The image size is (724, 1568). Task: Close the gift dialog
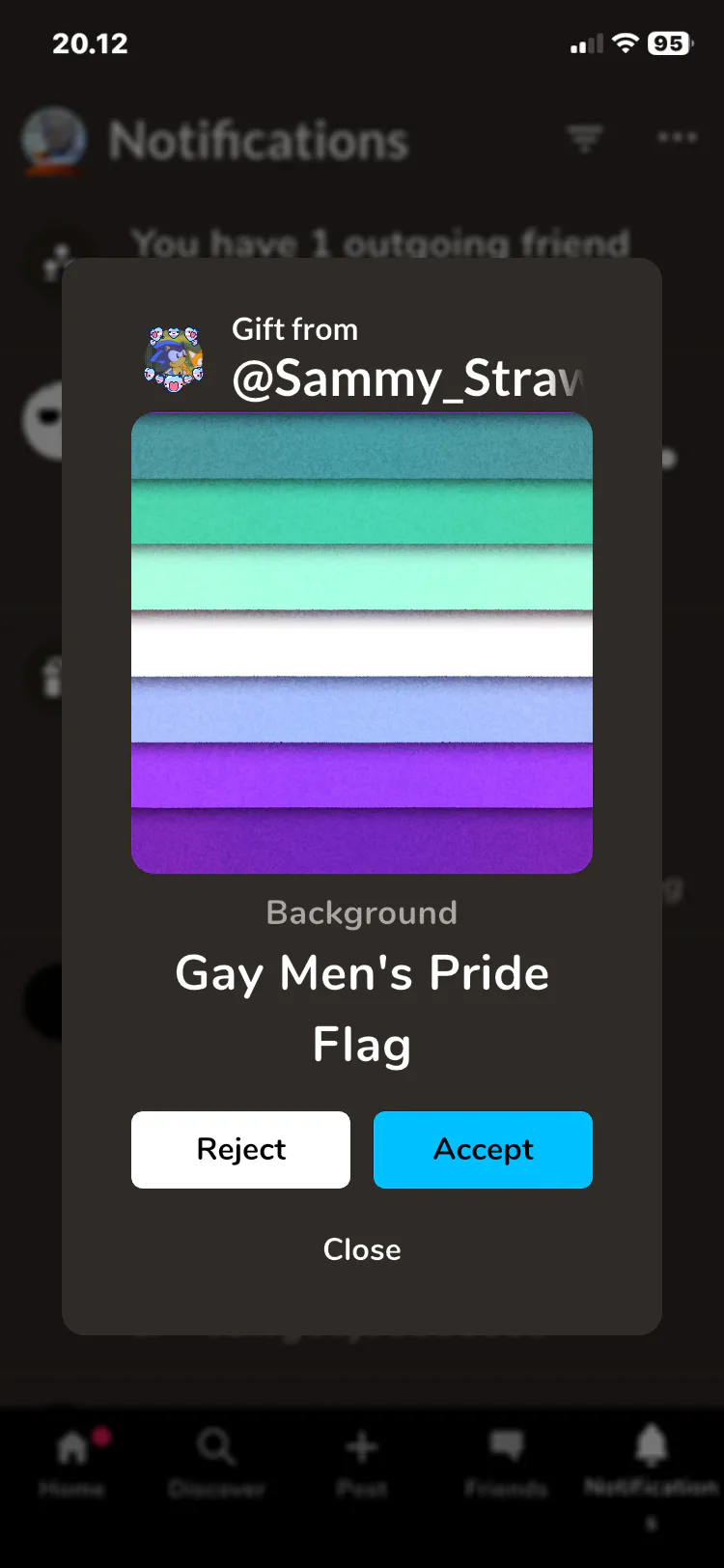click(x=362, y=1249)
